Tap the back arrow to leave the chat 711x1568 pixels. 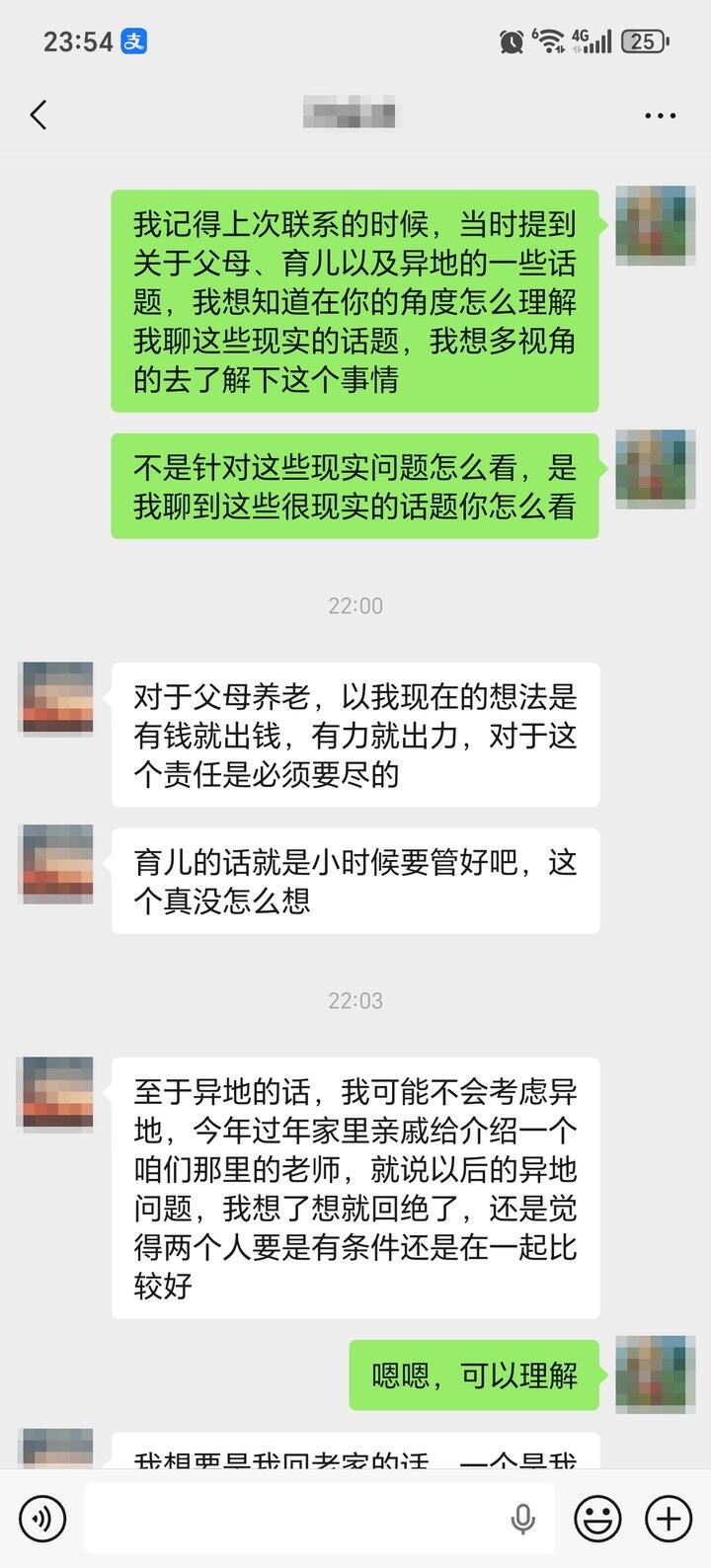pyautogui.click(x=38, y=115)
